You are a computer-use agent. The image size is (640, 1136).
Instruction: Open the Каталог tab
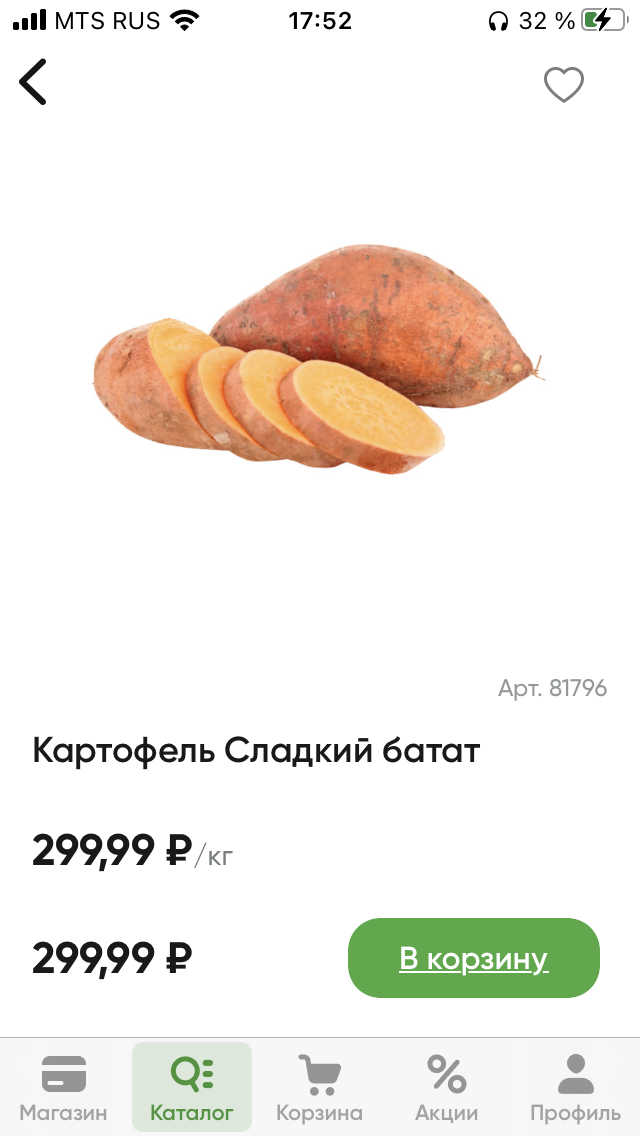point(191,1088)
